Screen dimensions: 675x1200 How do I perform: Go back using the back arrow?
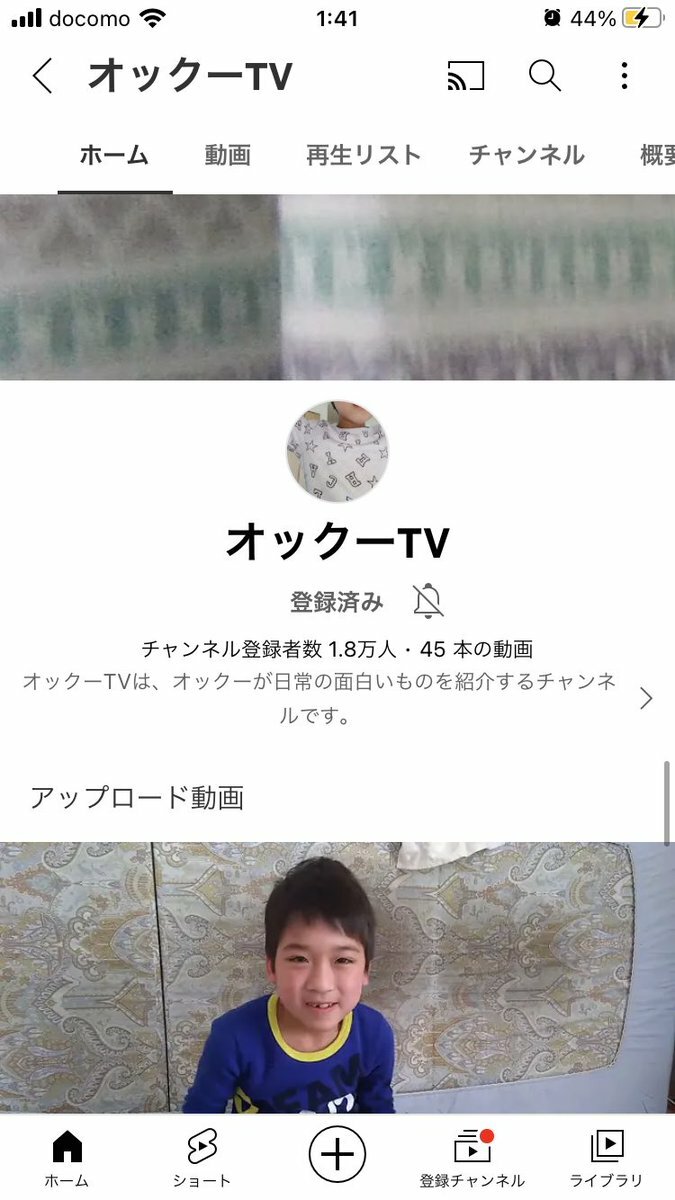pos(42,76)
